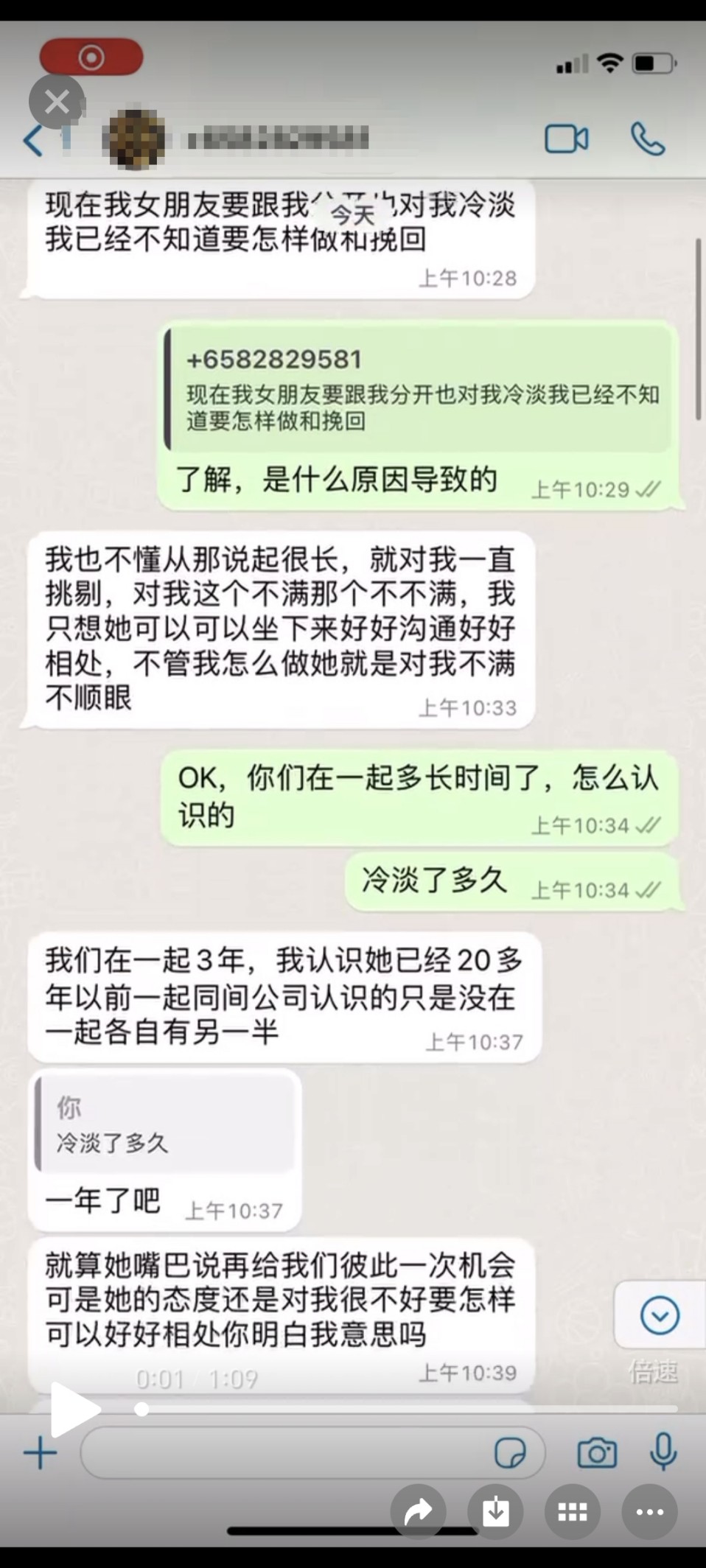This screenshot has height=1568, width=706.
Task: Open the three-dot more options menu
Action: (x=649, y=1512)
